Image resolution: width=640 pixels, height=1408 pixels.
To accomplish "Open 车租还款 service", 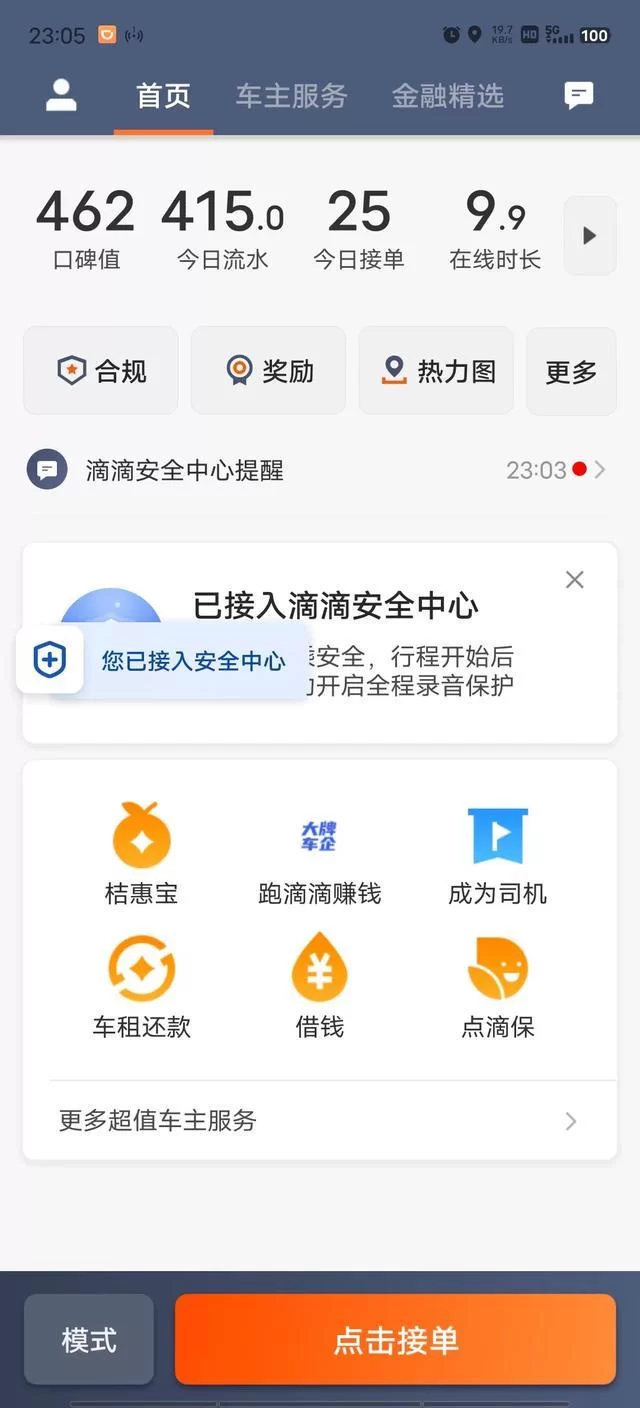I will click(x=141, y=987).
